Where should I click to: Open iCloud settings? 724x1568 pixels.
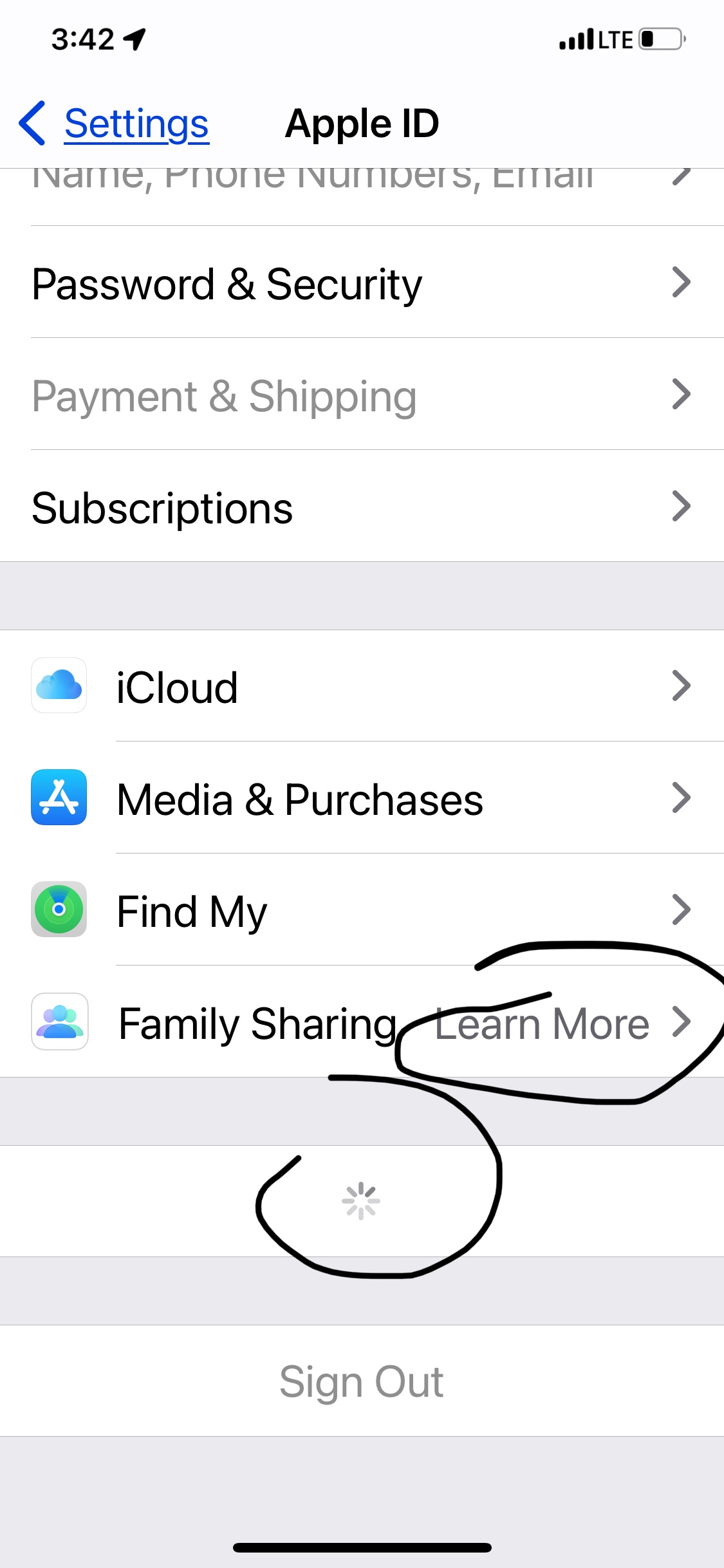[x=362, y=686]
